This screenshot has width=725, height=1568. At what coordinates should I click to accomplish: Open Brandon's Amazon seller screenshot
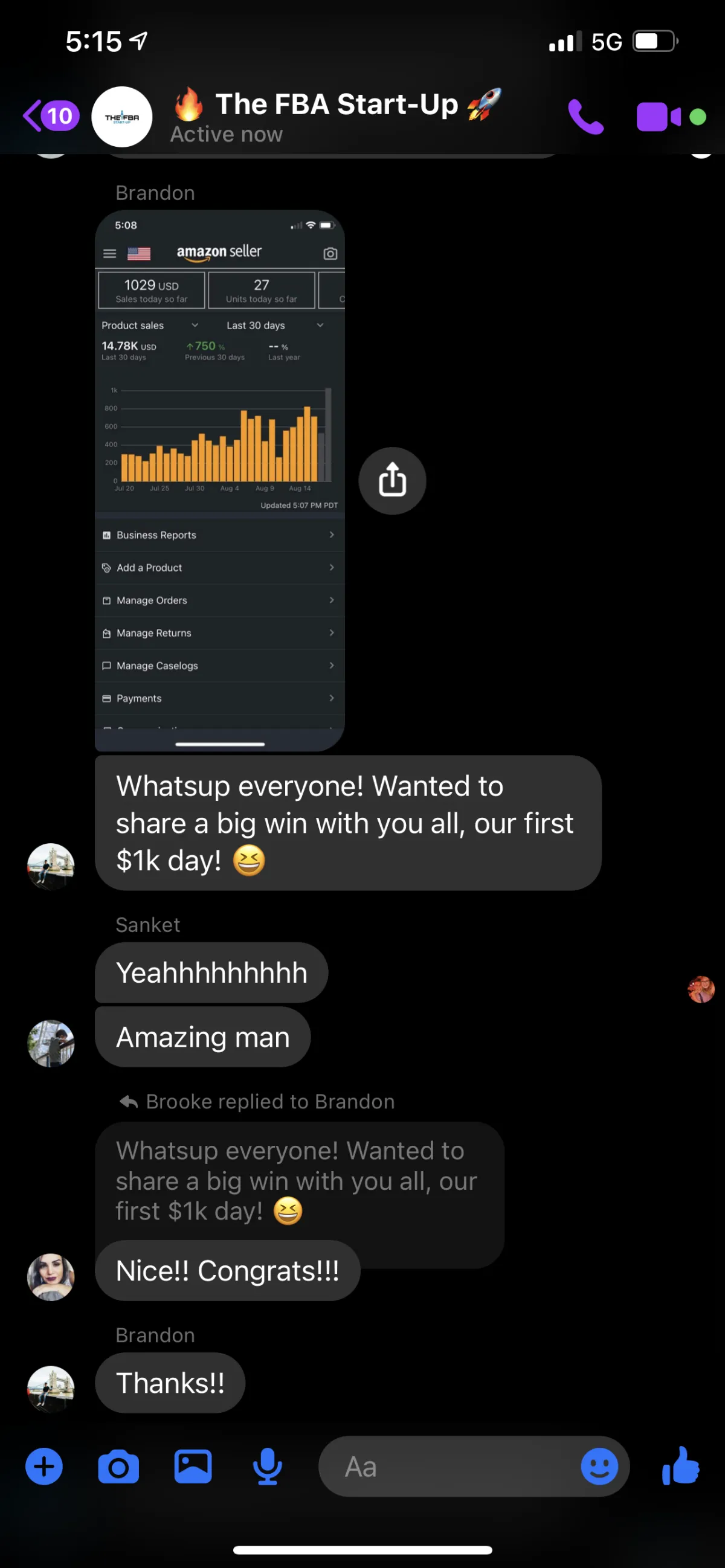(220, 480)
